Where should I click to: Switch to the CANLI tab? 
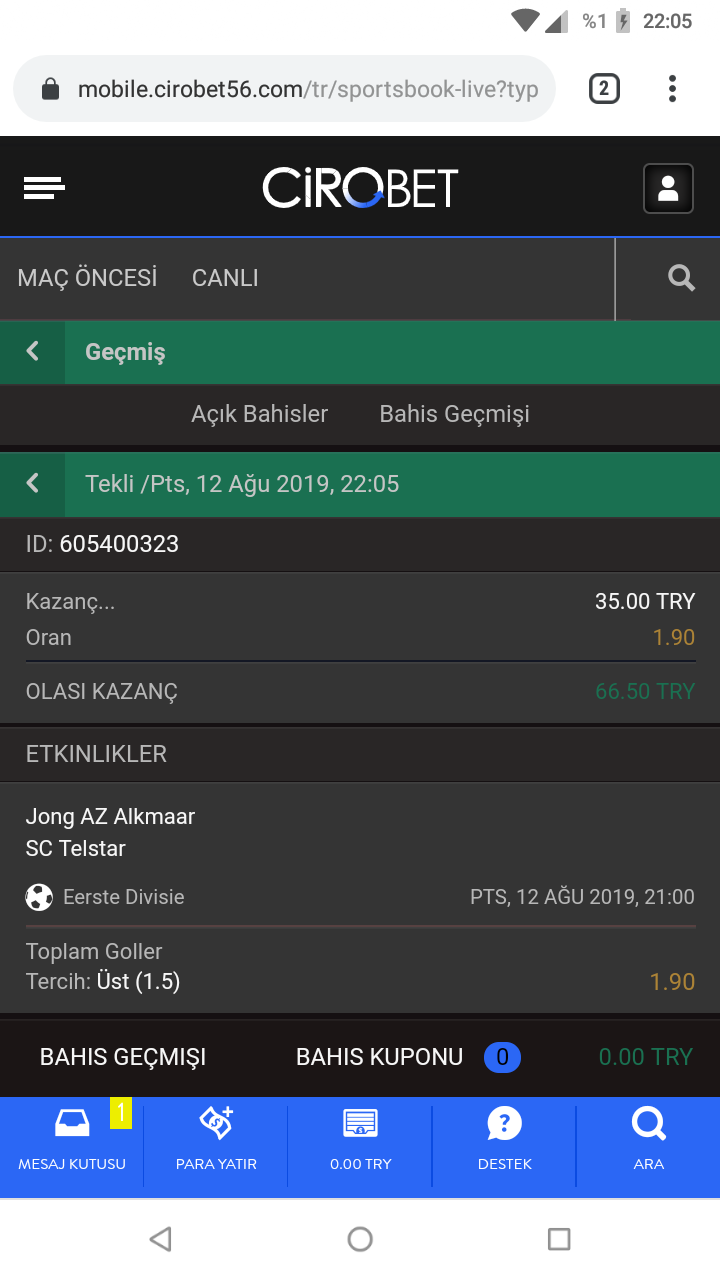click(225, 278)
